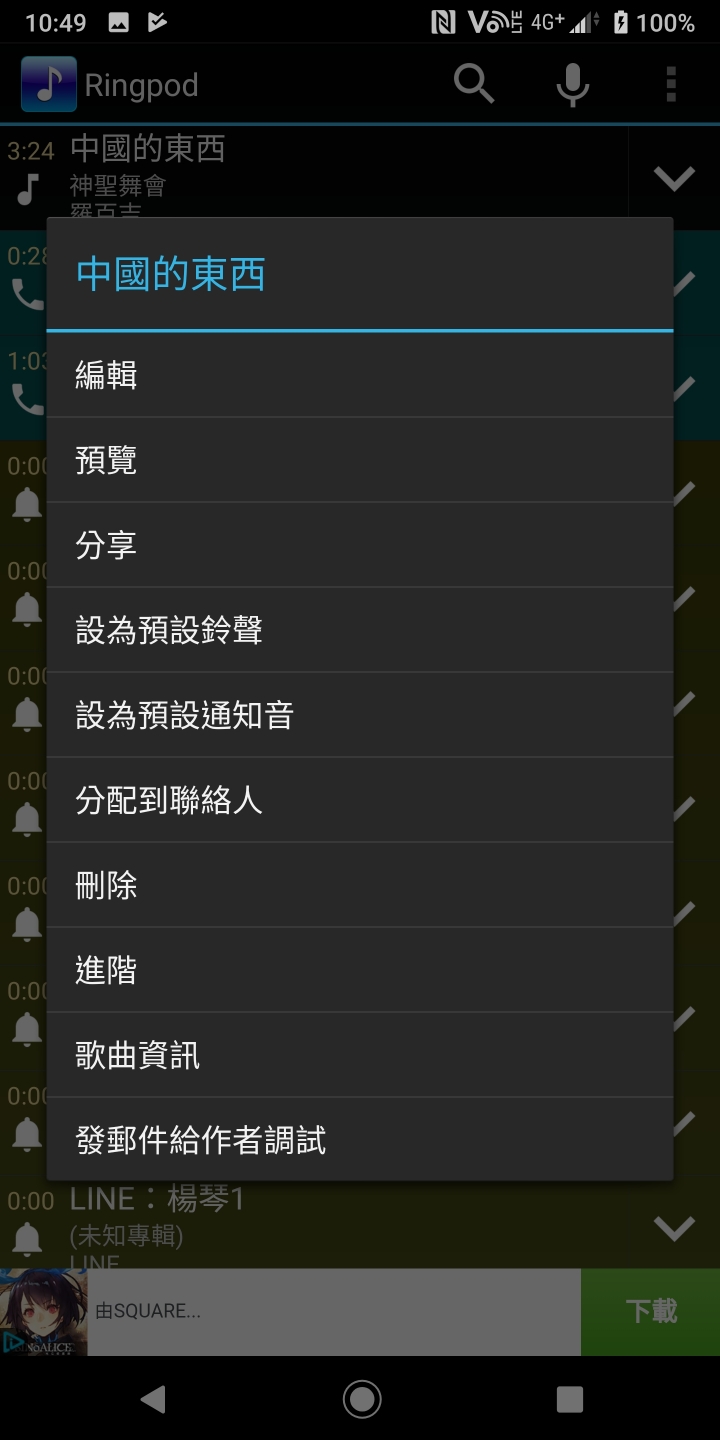Open the 進階 advanced options

click(x=360, y=970)
